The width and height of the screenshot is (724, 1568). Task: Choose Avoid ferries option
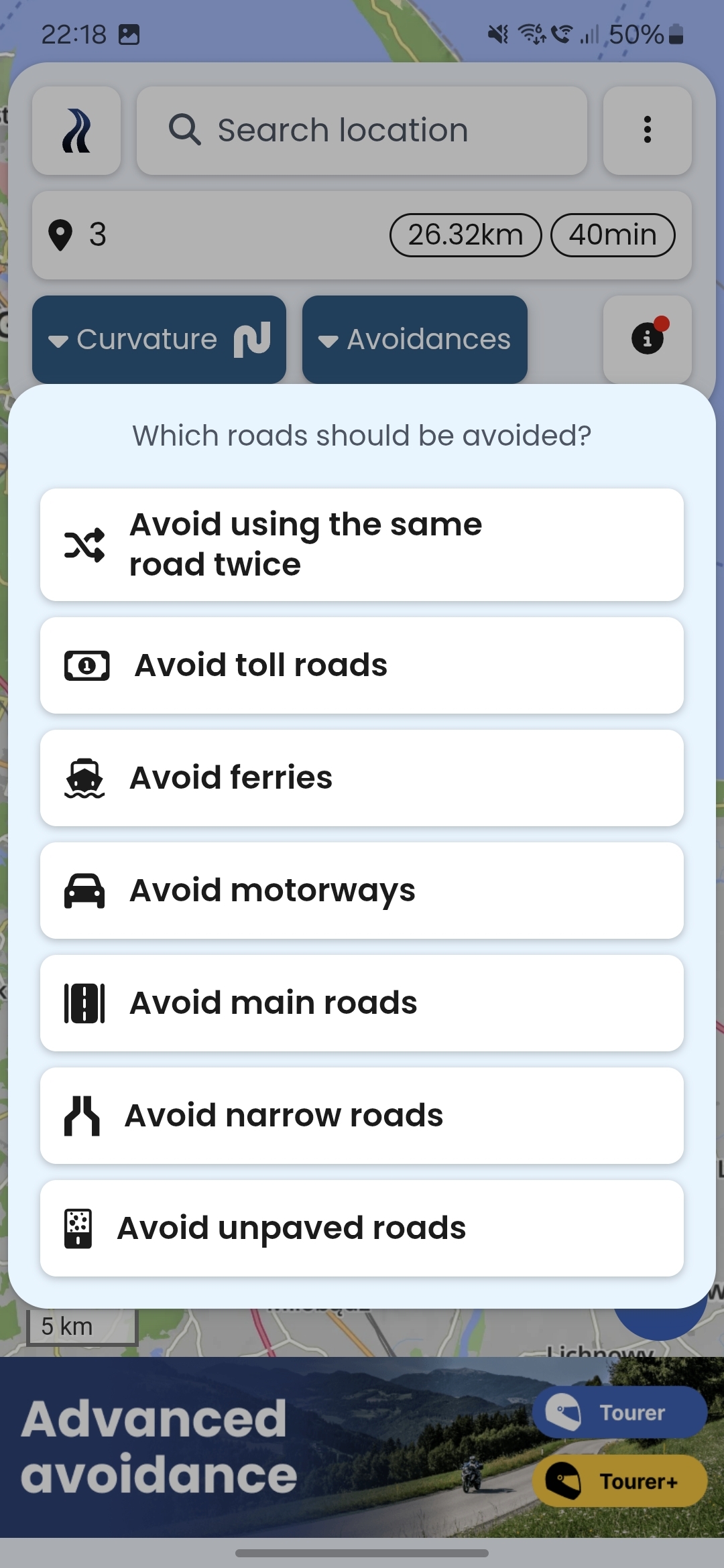pos(362,778)
